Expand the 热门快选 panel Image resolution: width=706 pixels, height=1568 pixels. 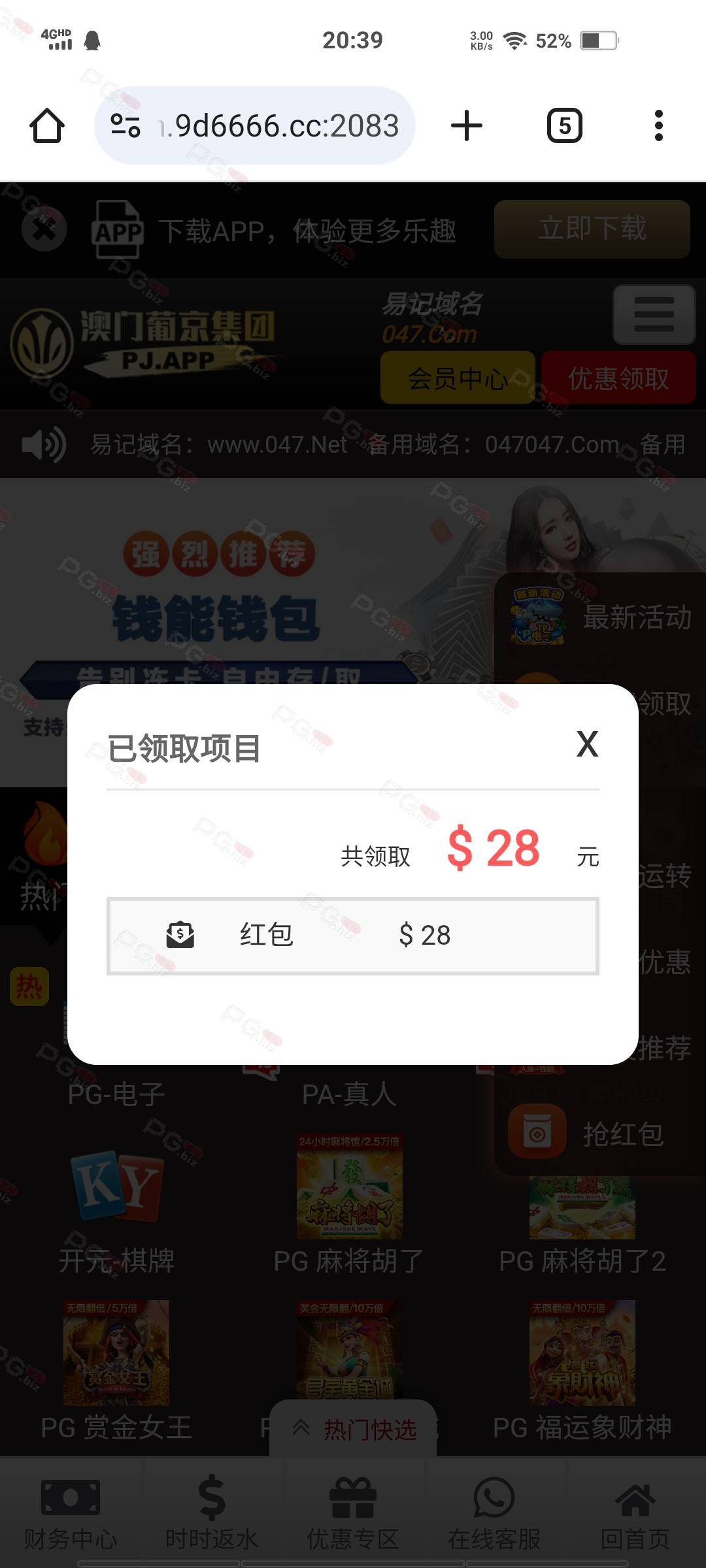(x=354, y=1429)
